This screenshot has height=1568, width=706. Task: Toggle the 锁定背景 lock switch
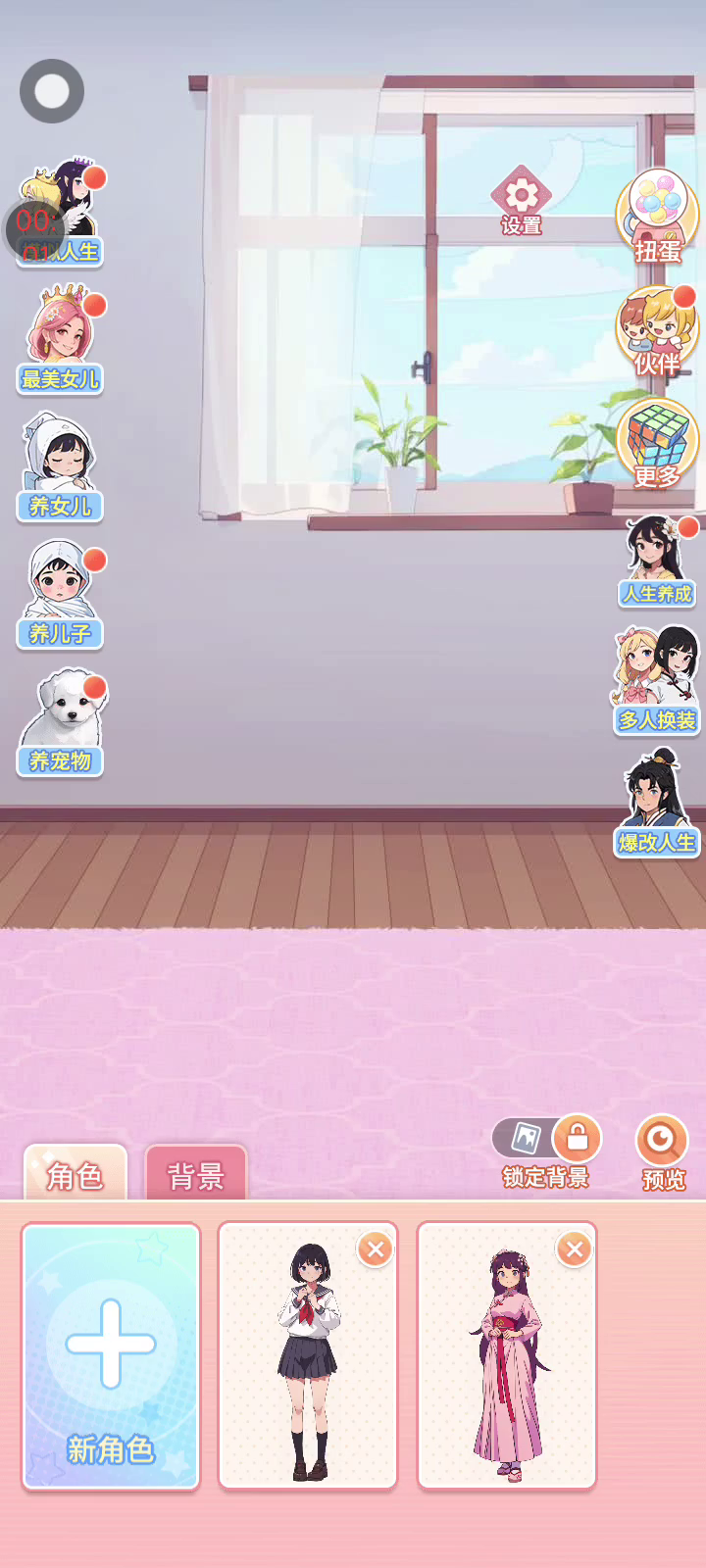[546, 1139]
